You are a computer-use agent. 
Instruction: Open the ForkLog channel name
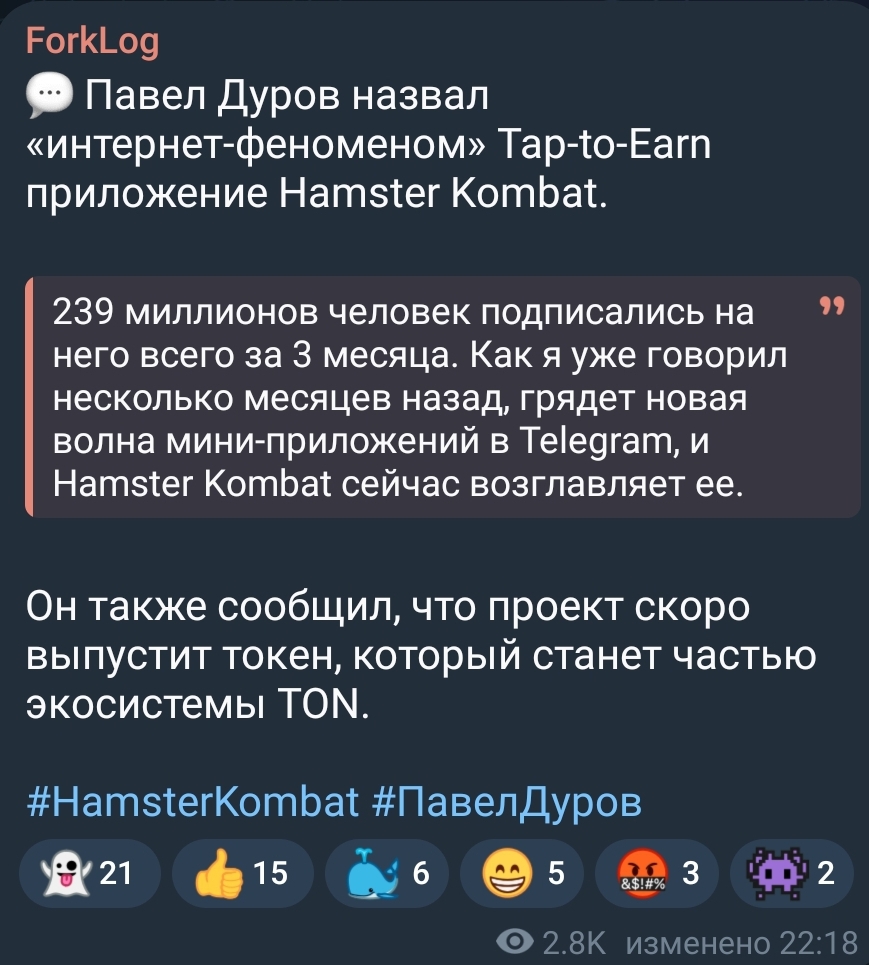coord(91,42)
